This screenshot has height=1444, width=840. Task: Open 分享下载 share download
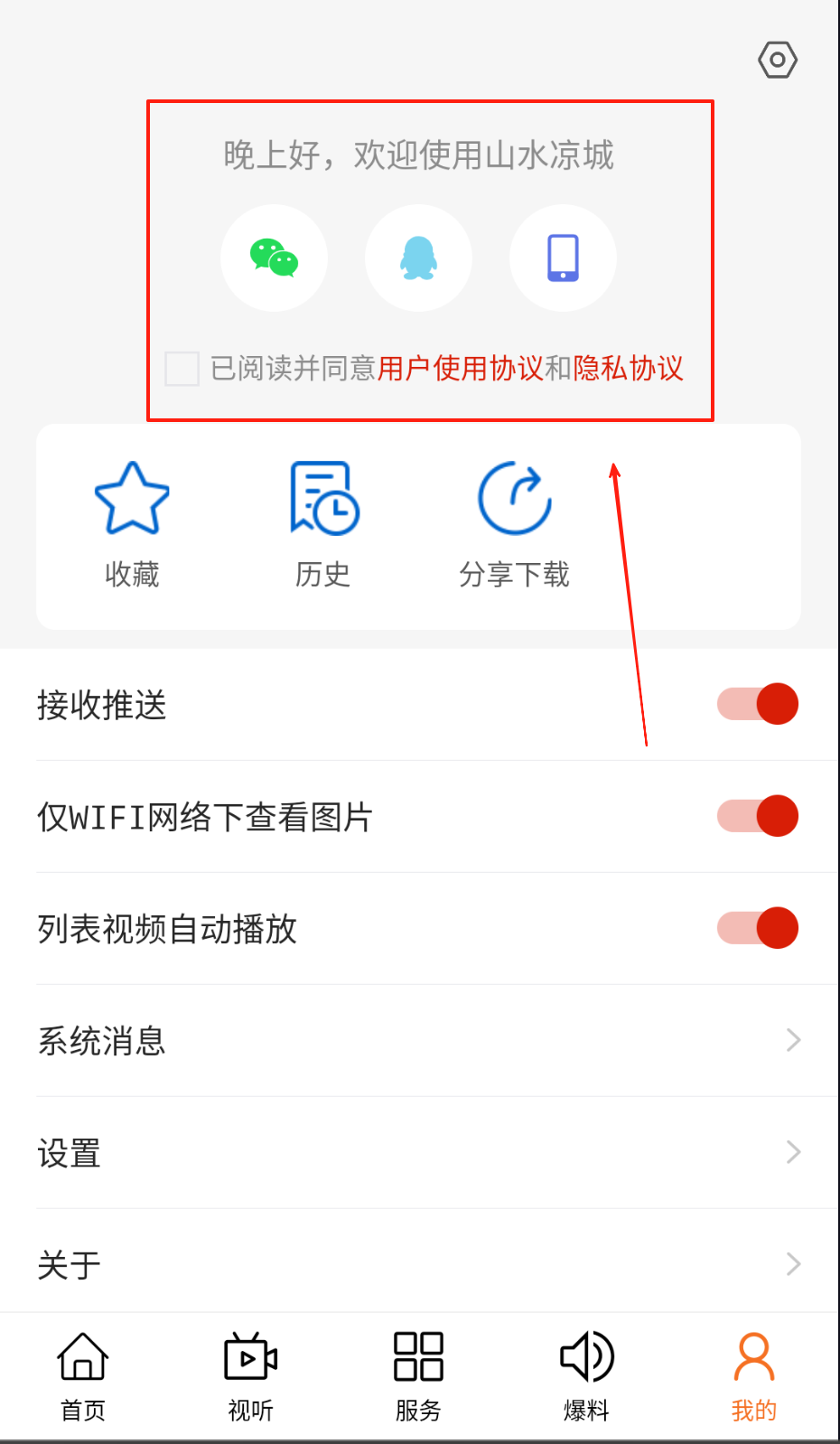pos(514,524)
